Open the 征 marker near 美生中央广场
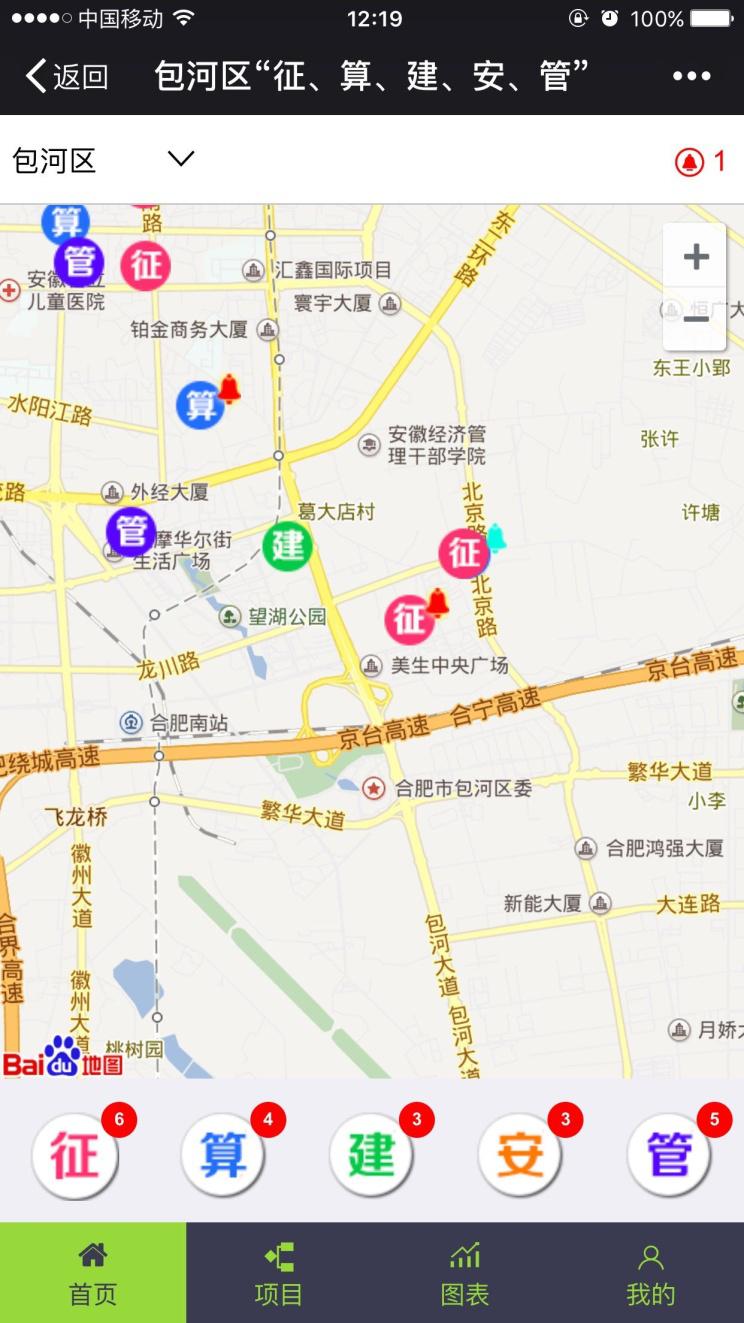 [x=409, y=619]
